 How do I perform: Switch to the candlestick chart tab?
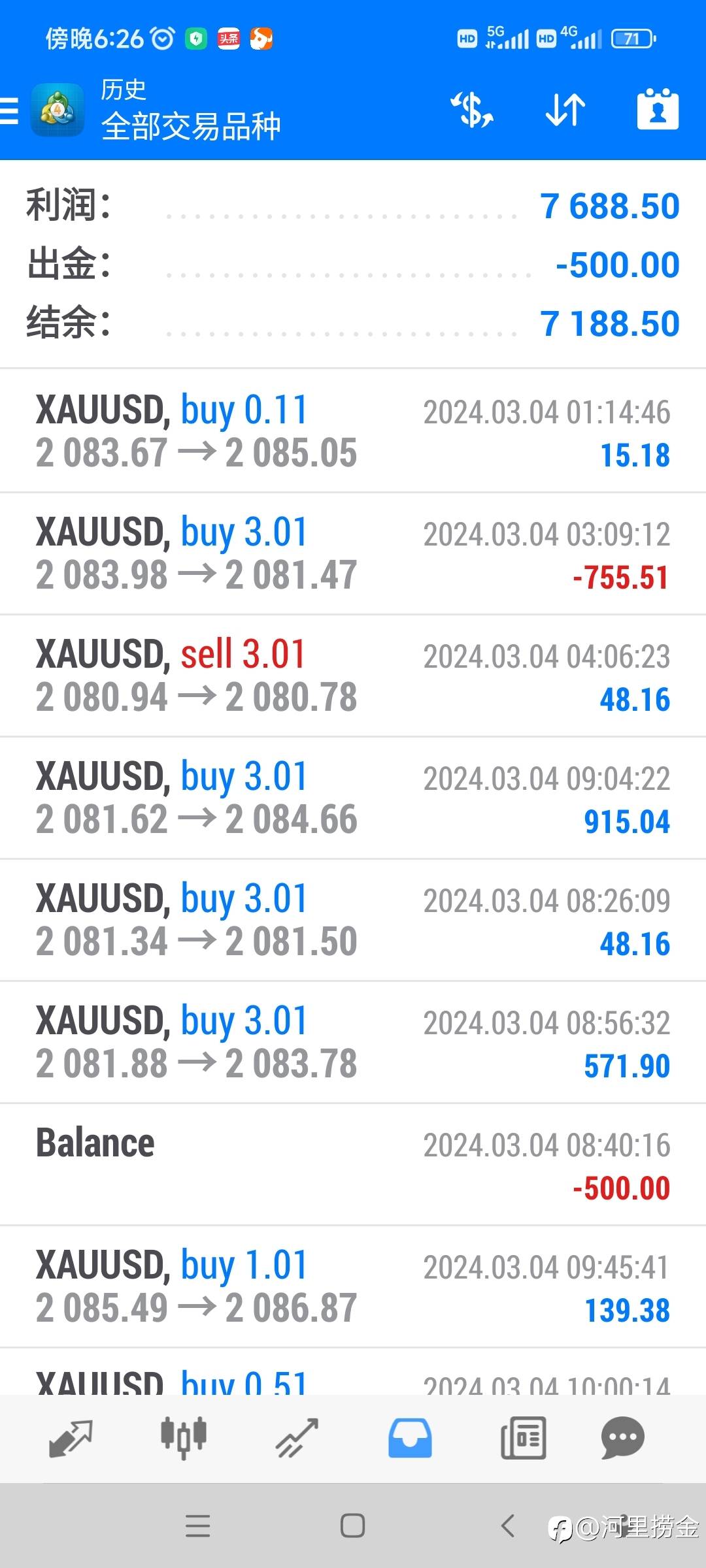[x=184, y=1439]
